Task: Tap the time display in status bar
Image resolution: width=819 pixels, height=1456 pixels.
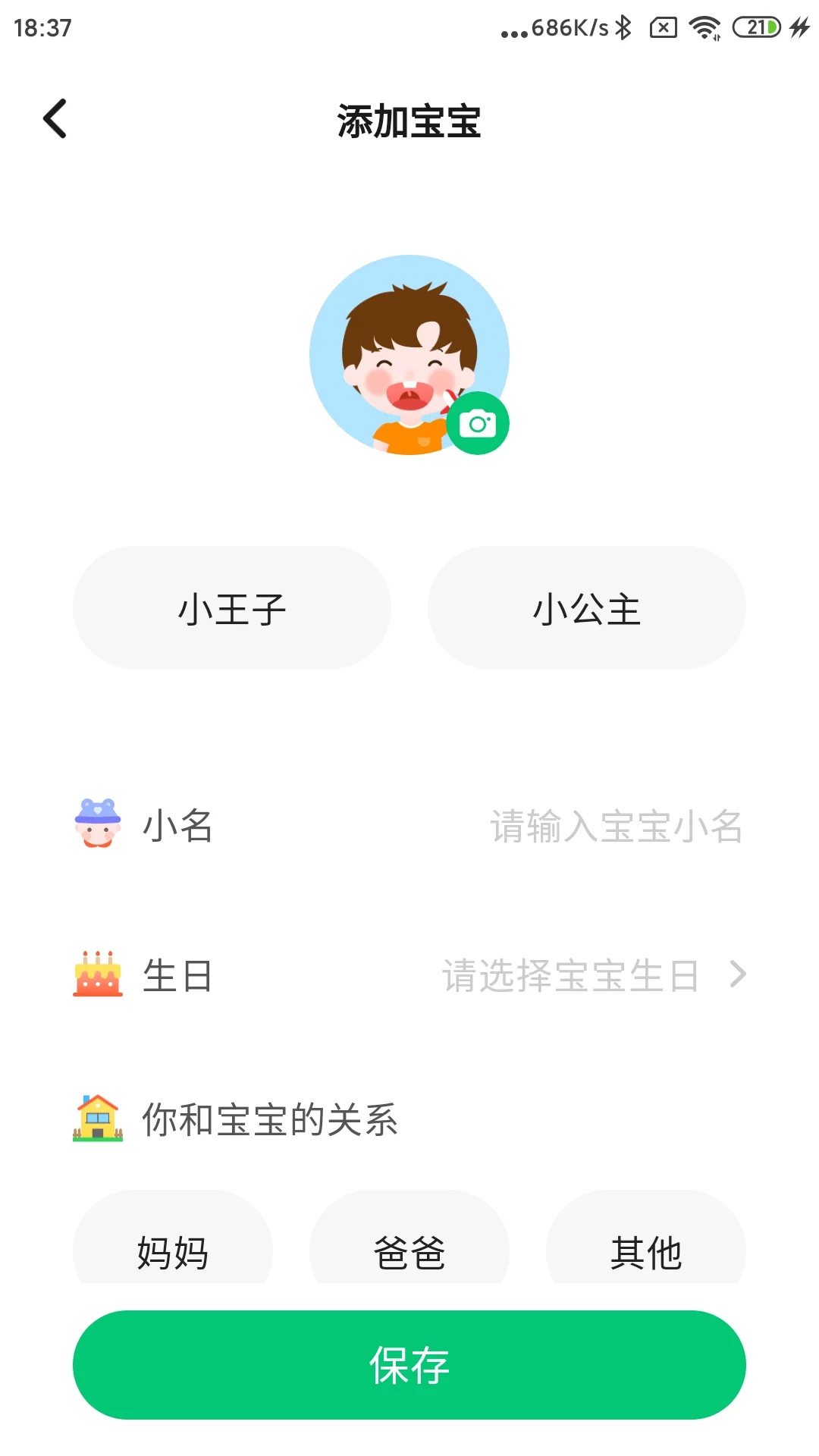Action: (42, 29)
